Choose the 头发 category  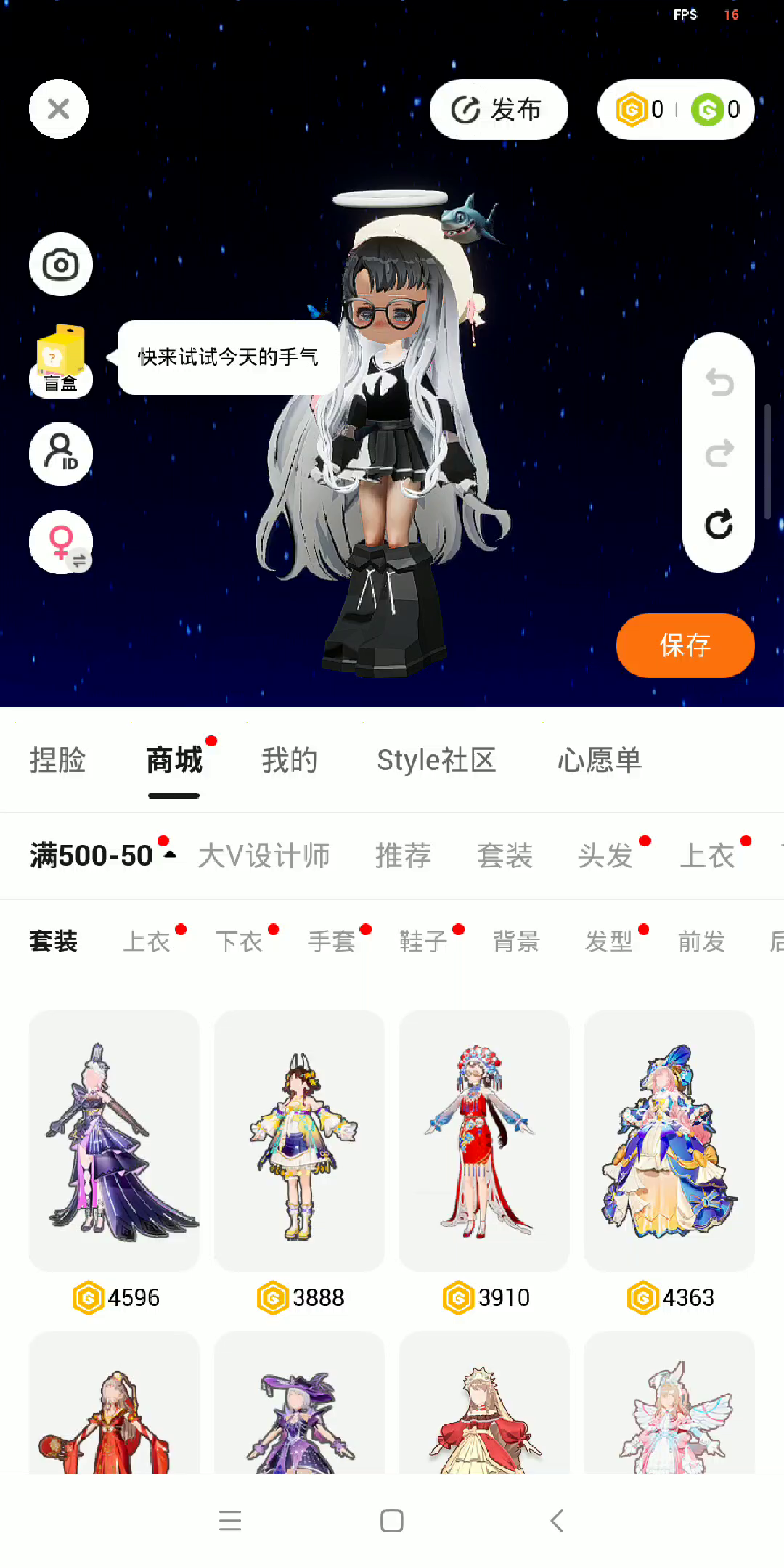coord(605,856)
